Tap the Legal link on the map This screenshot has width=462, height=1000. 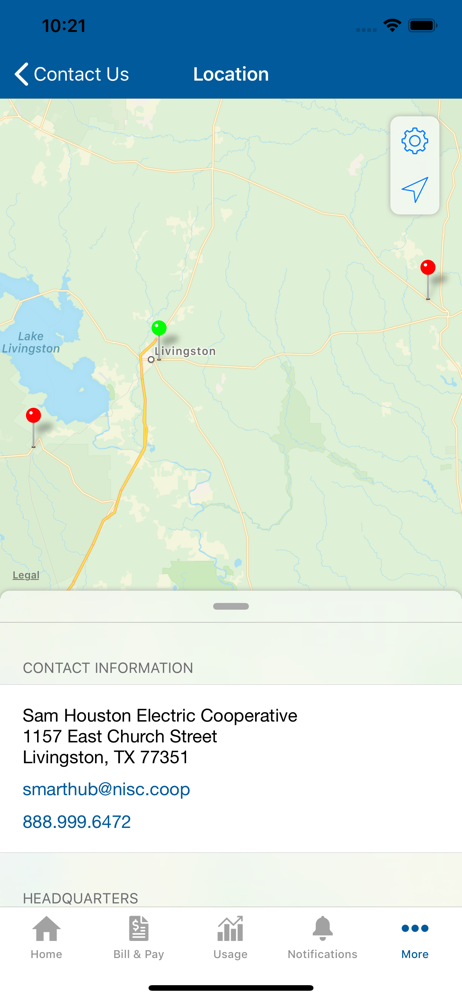[26, 575]
